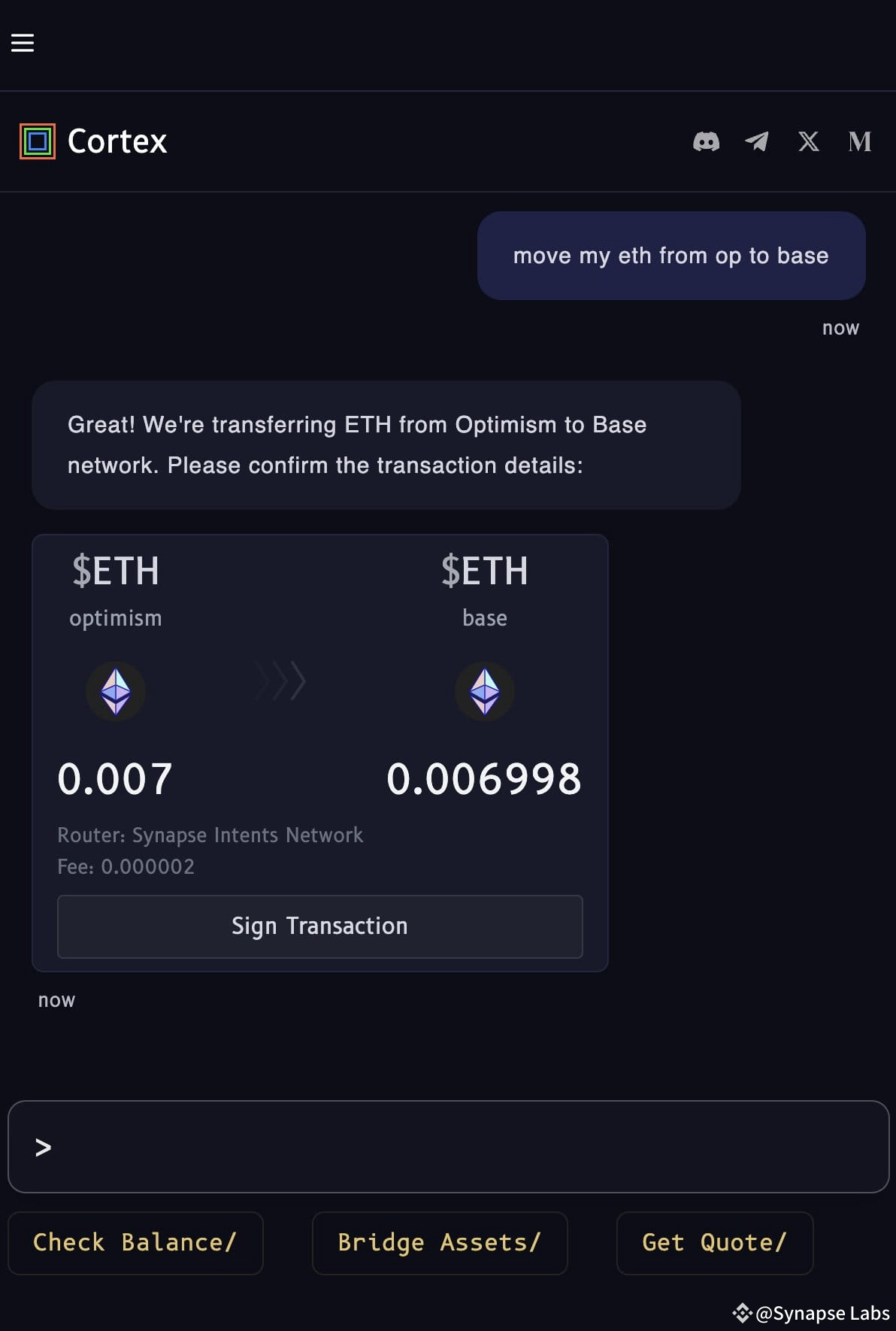The height and width of the screenshot is (1331, 896).
Task: Open the Telegram channel icon
Action: pos(757,141)
